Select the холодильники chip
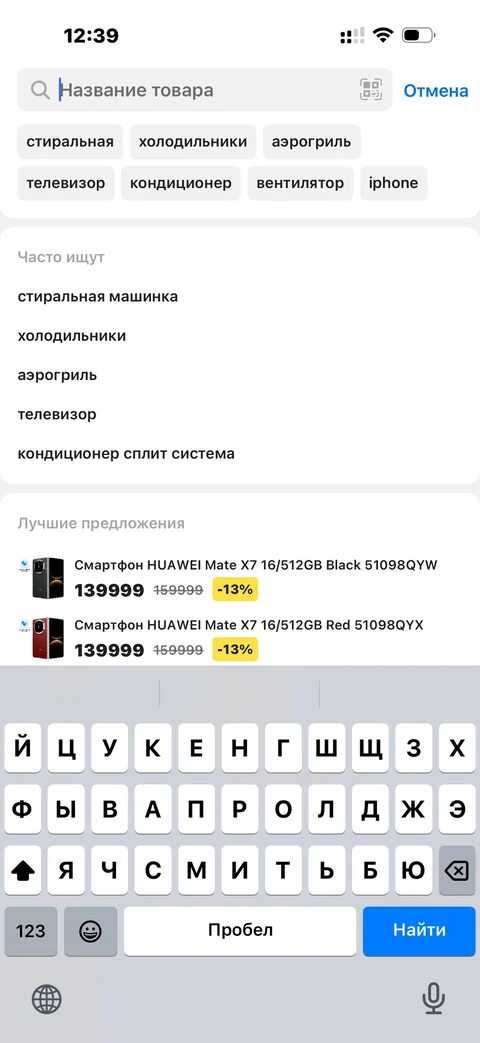480x1043 pixels. 193,142
